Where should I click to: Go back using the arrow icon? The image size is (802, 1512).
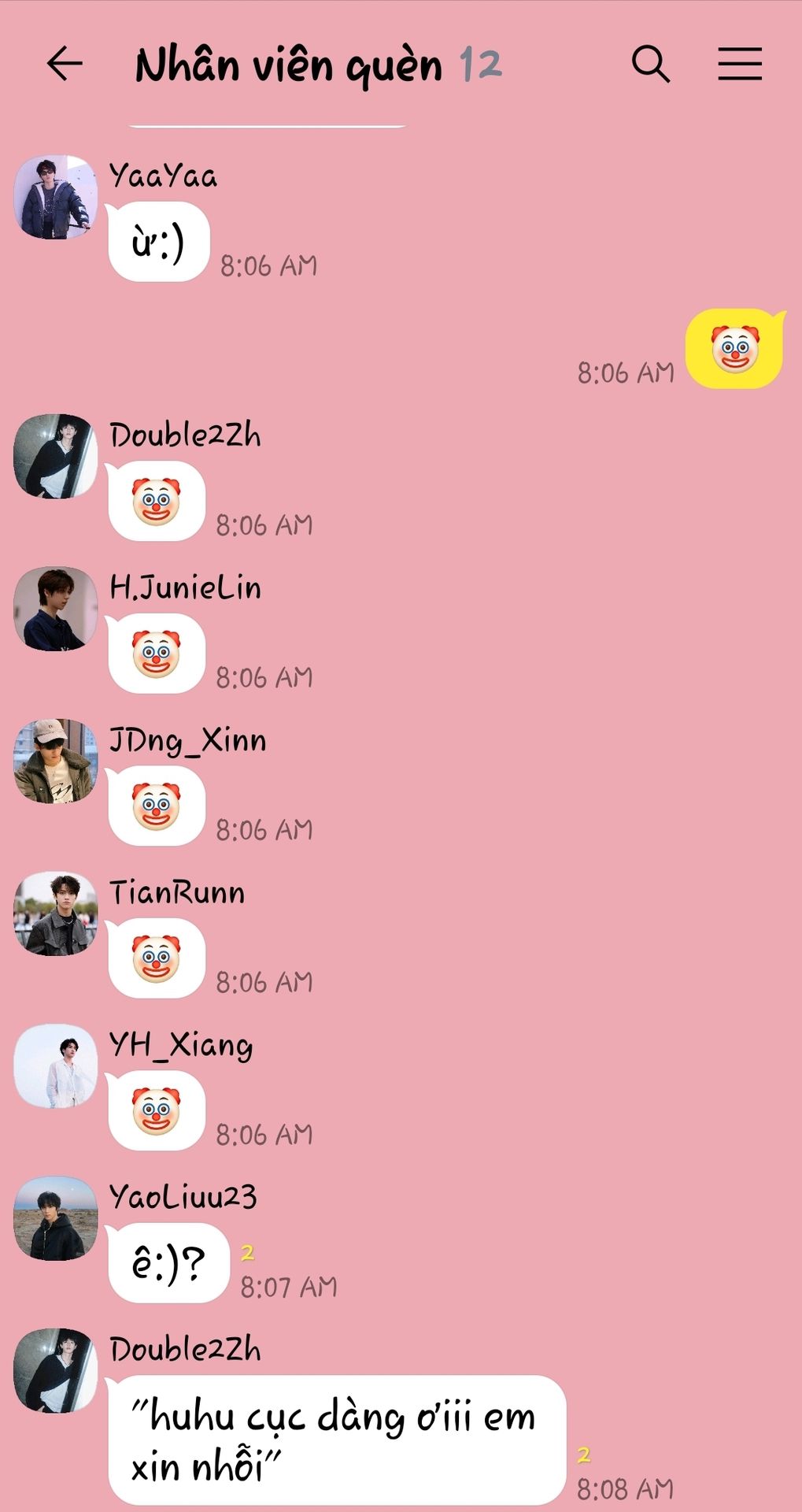pos(65,64)
